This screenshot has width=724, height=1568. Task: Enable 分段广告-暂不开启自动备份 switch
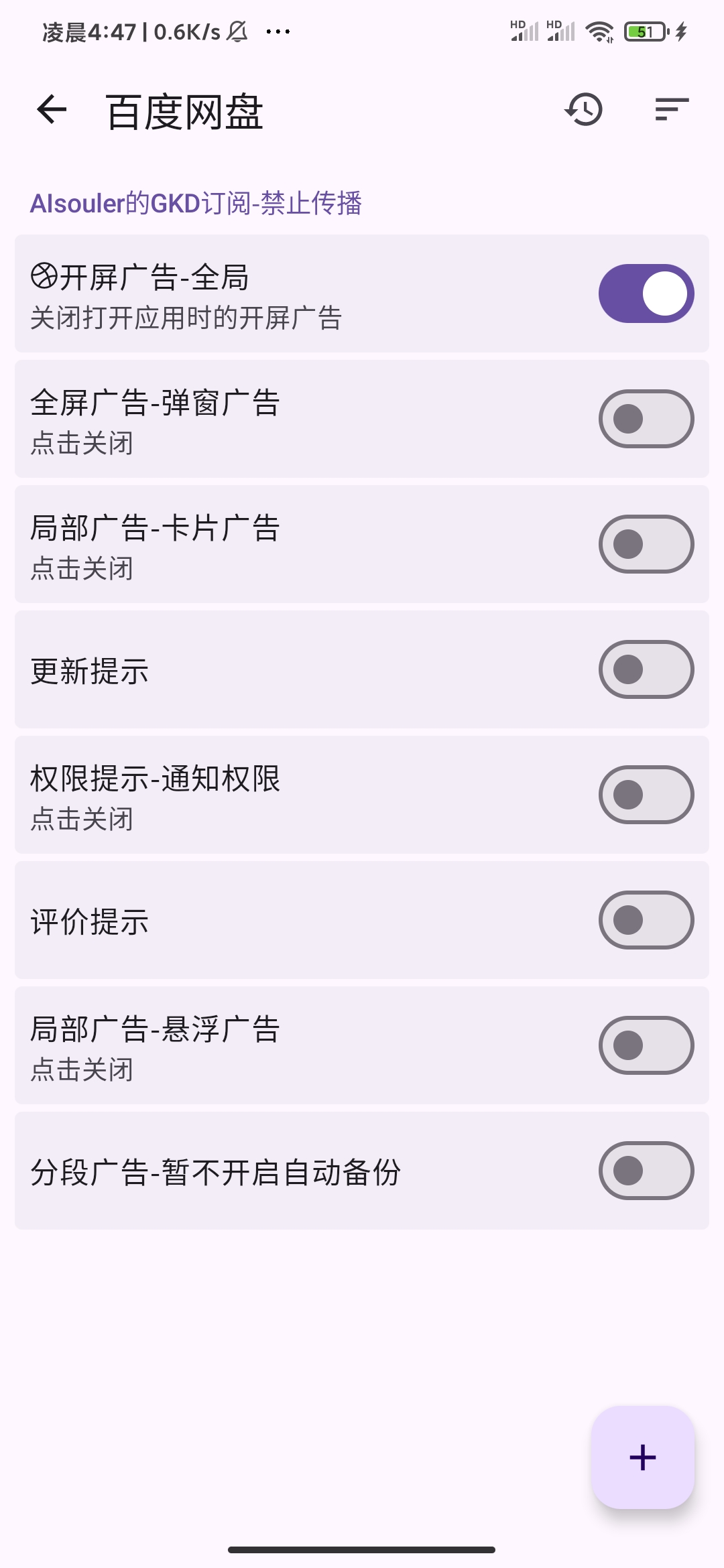[646, 1171]
